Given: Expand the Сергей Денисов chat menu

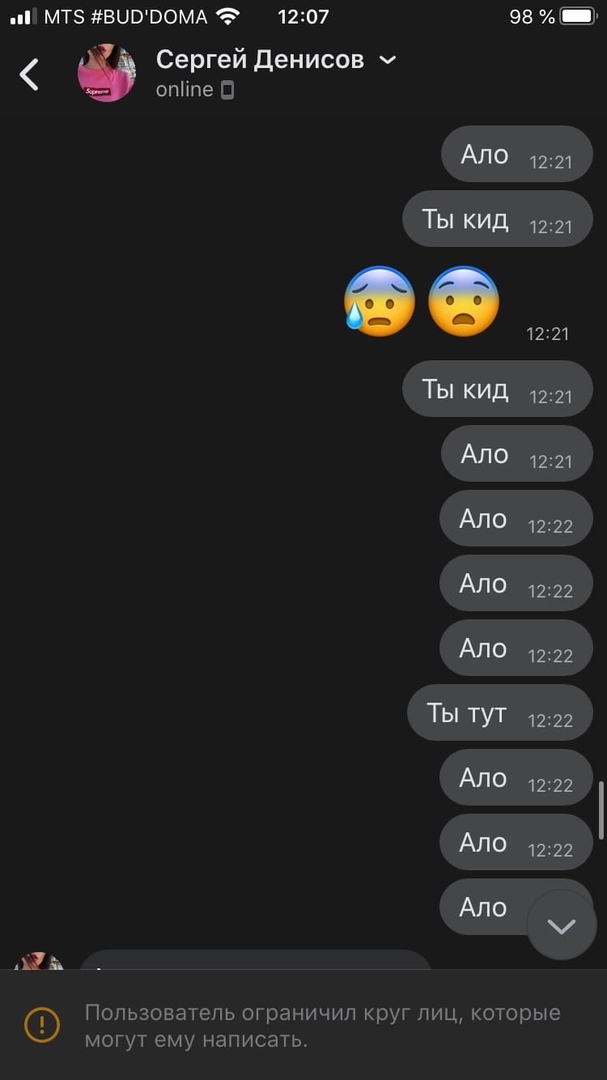Looking at the screenshot, I should (388, 61).
